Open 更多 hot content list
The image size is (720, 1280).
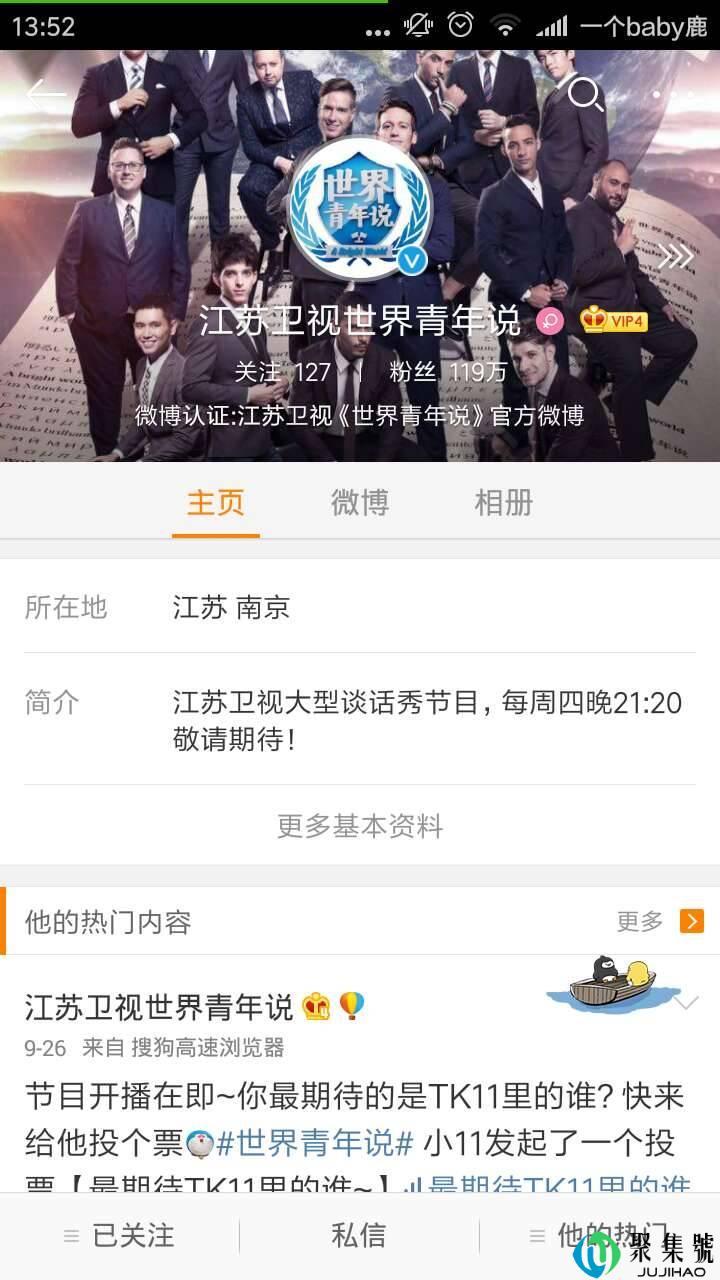[660, 921]
